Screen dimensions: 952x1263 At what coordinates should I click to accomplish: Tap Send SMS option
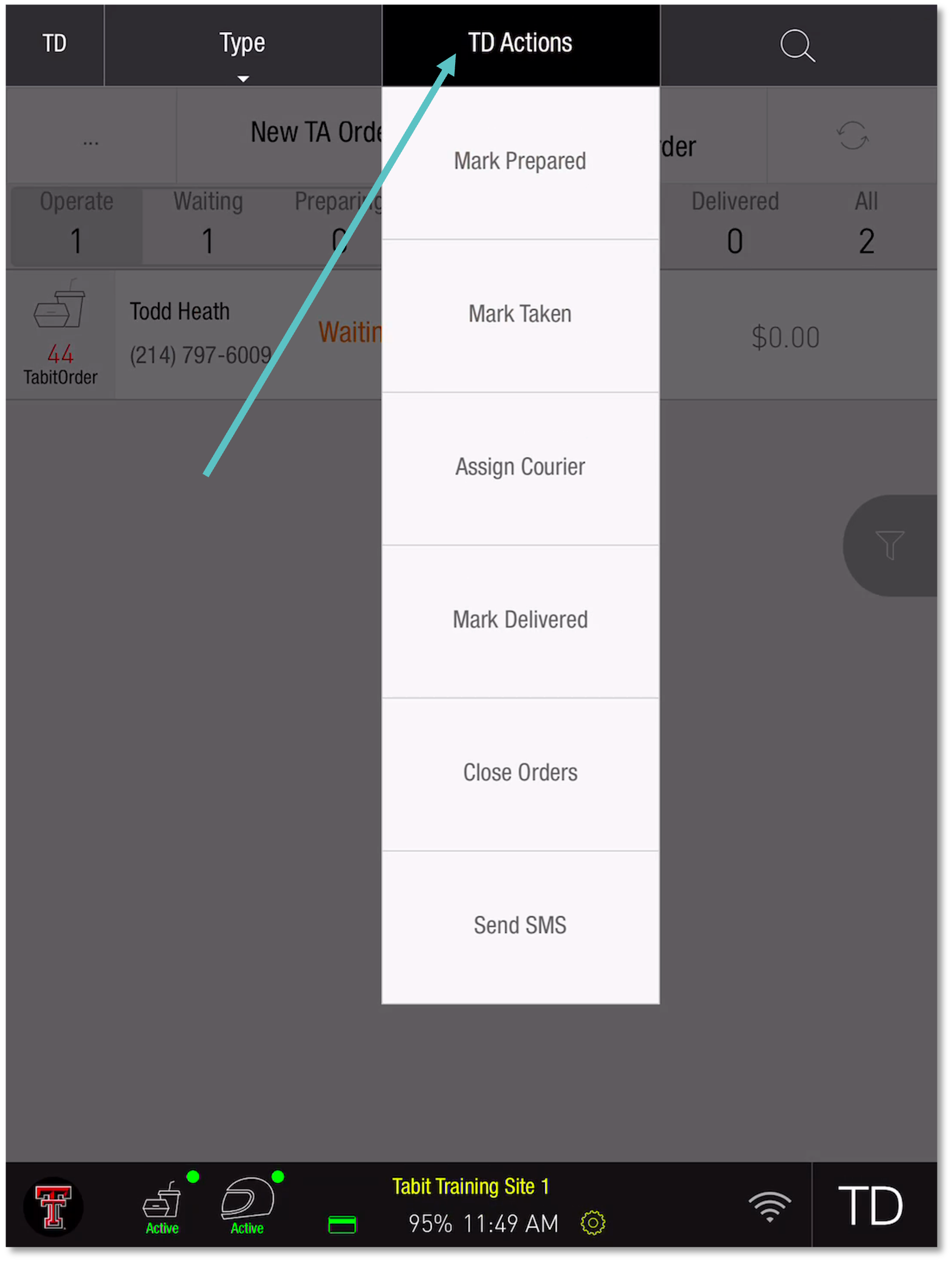point(520,926)
